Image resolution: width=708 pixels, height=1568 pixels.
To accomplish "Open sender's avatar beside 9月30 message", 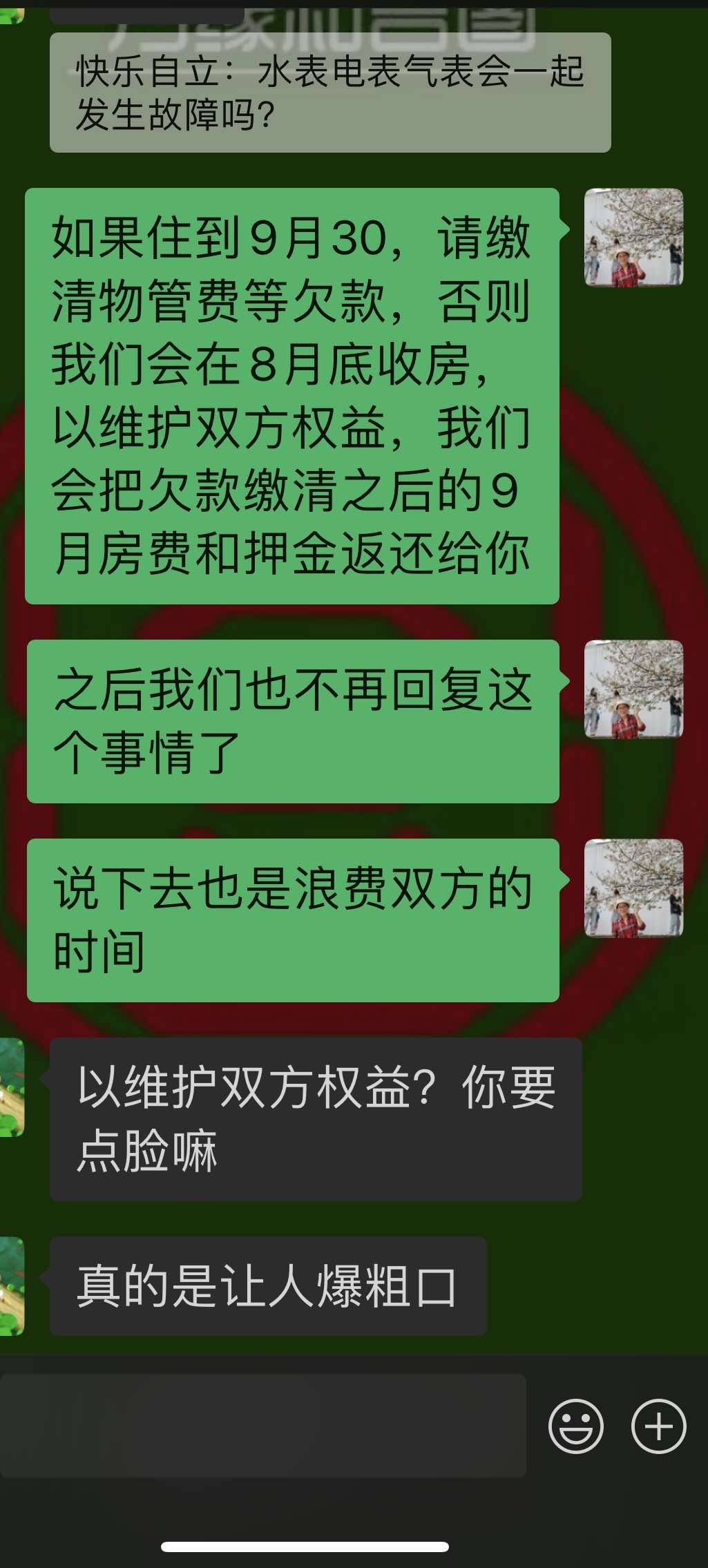I will (633, 237).
